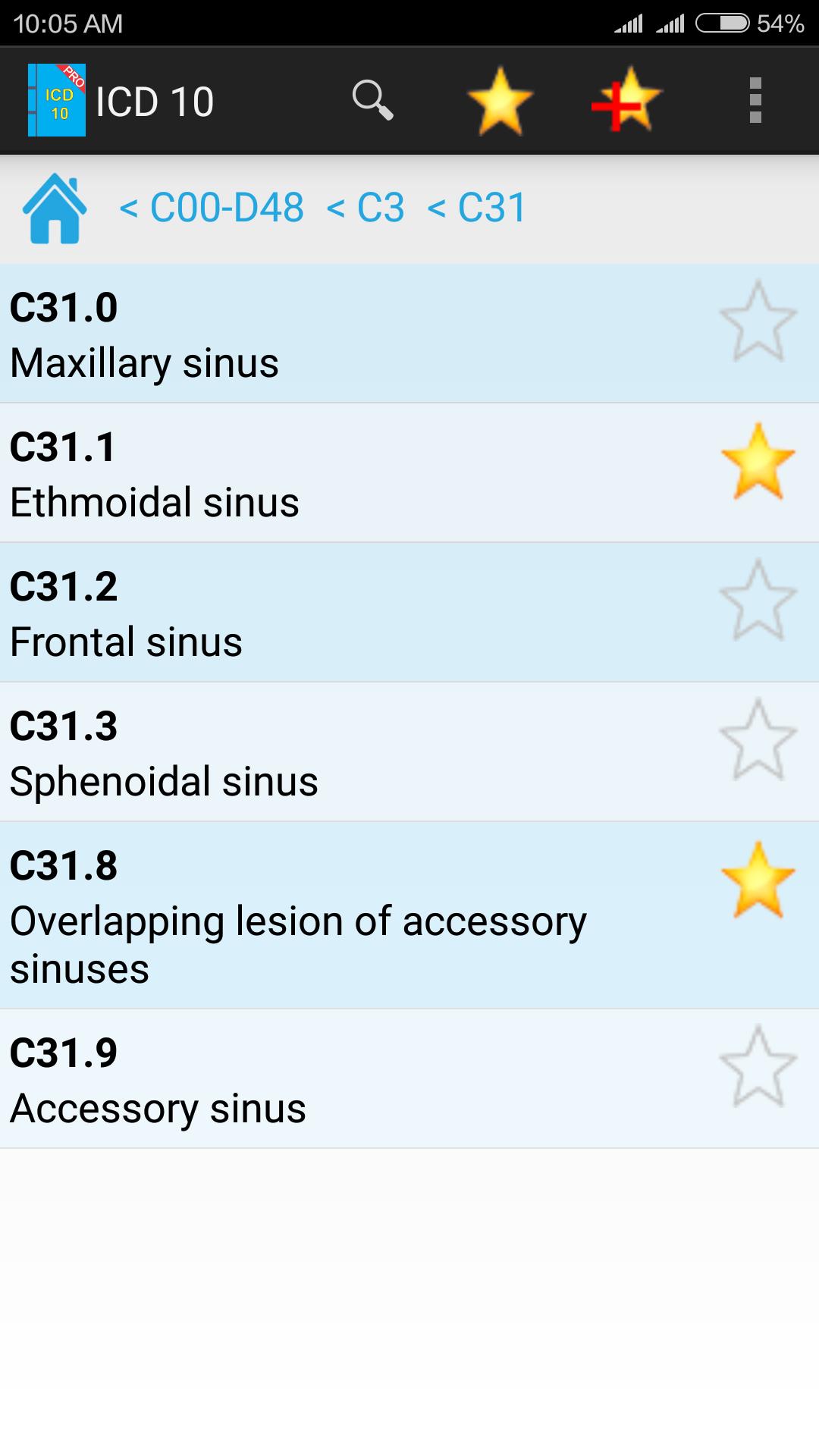819x1456 pixels.
Task: Open C31.8 Overlapping lesion details
Action: (303, 910)
